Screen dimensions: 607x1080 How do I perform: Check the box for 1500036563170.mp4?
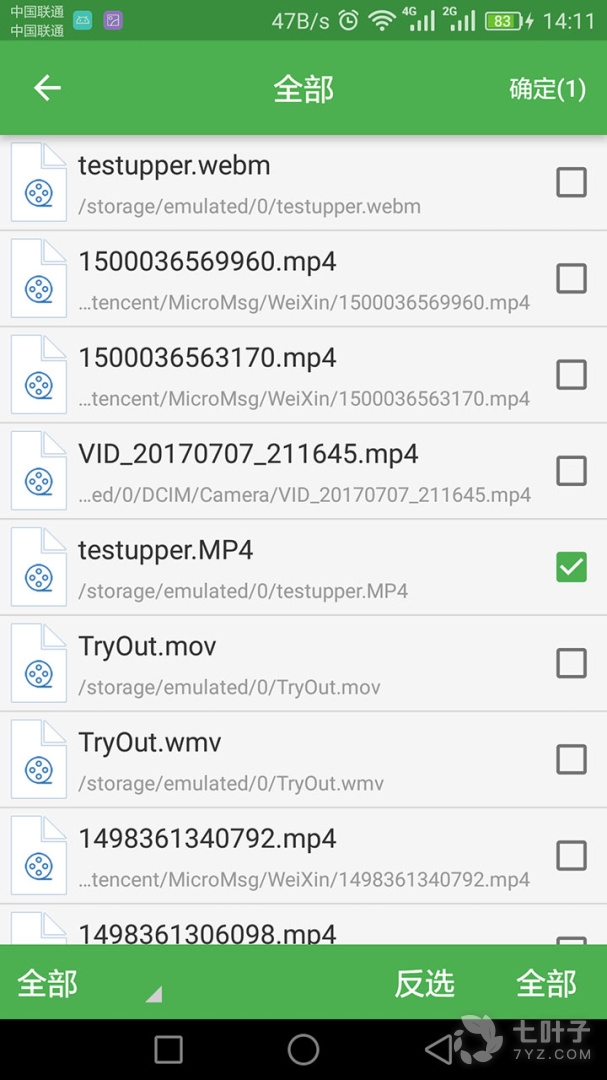[x=571, y=374]
